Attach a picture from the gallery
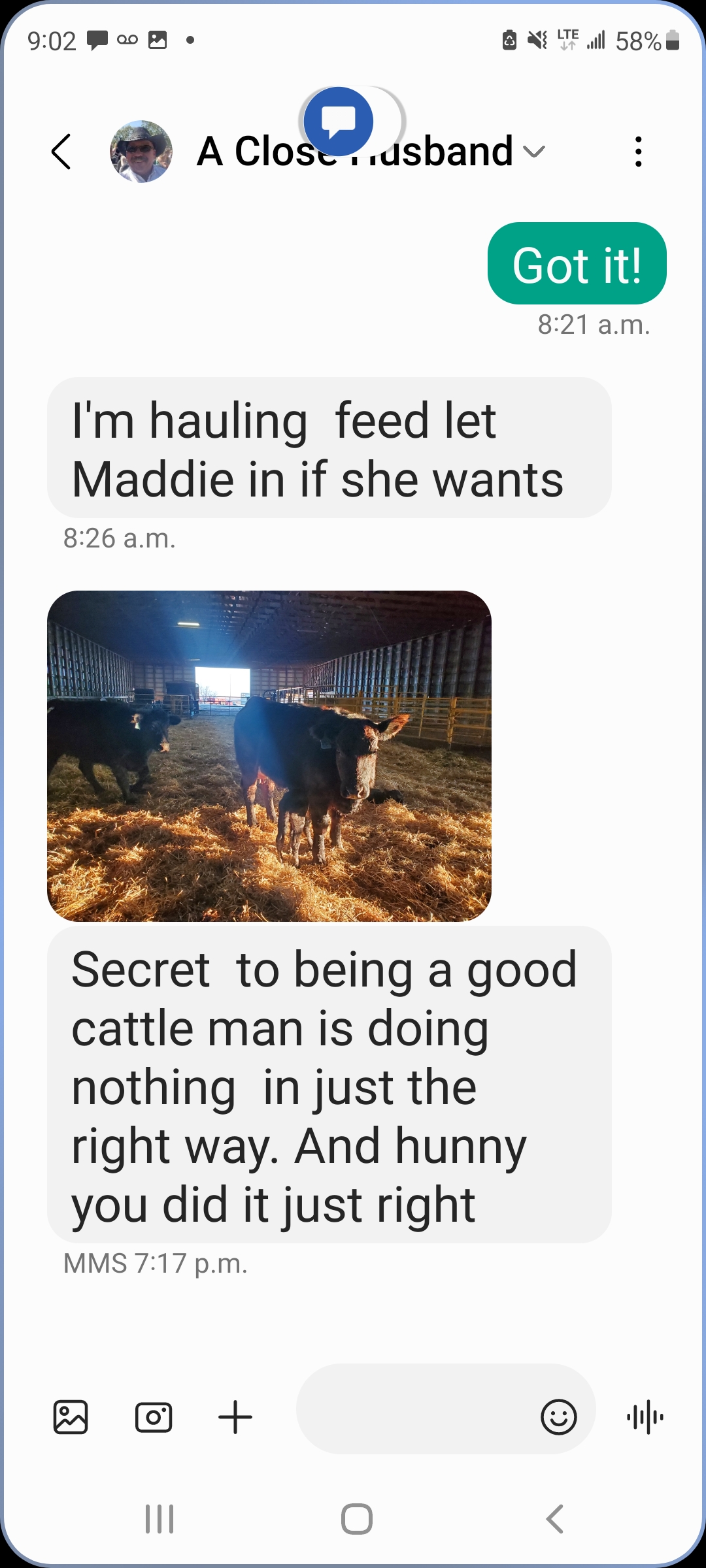 pos(71,1417)
